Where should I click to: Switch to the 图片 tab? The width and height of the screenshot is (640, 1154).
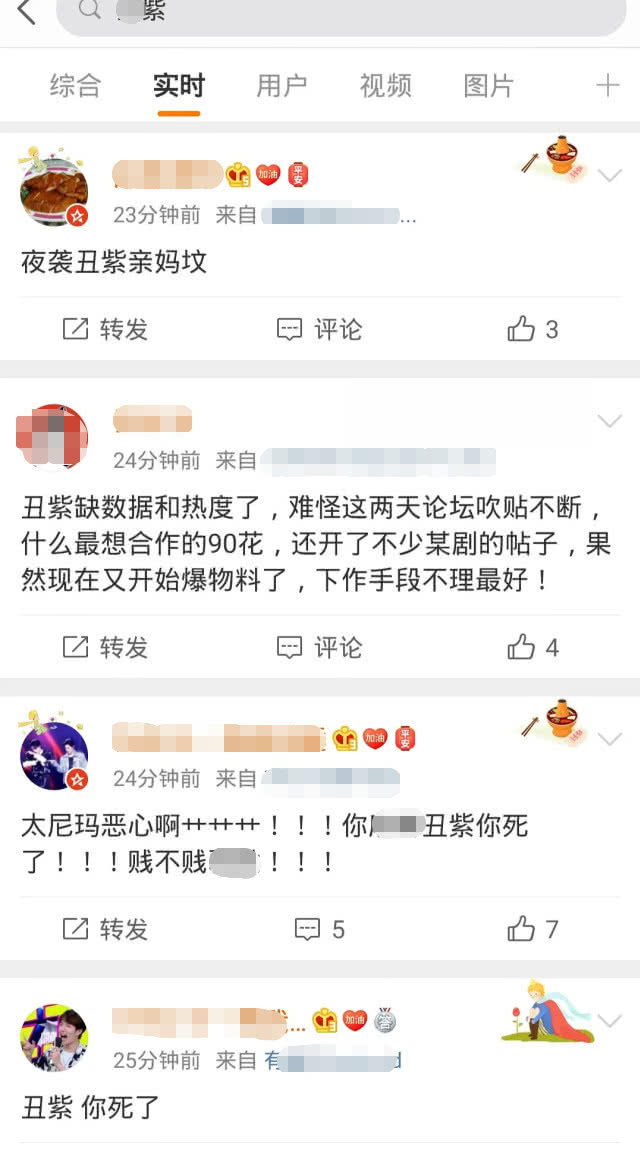tap(489, 86)
